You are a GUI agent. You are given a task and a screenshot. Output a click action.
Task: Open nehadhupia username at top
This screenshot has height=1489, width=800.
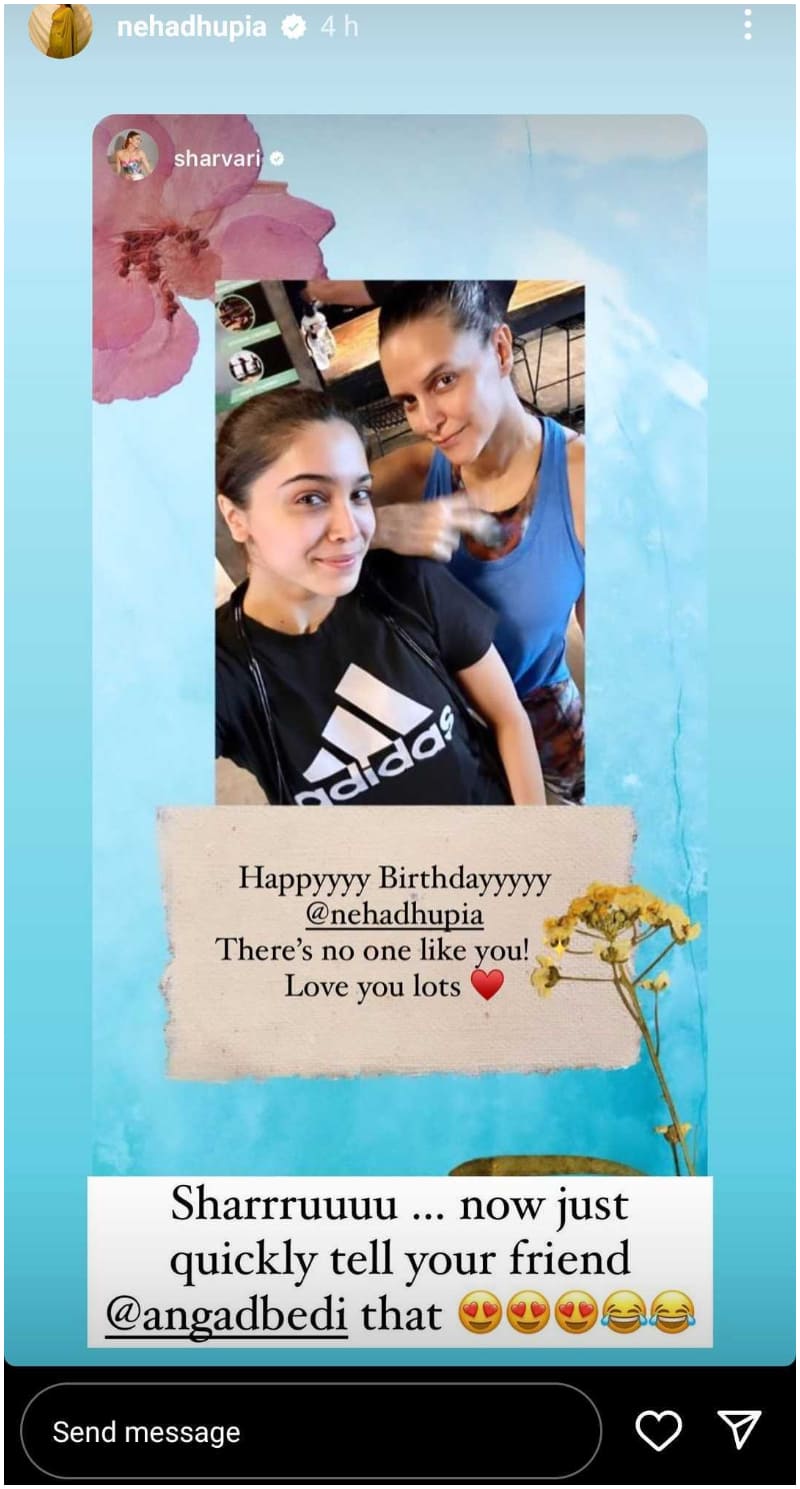191,27
